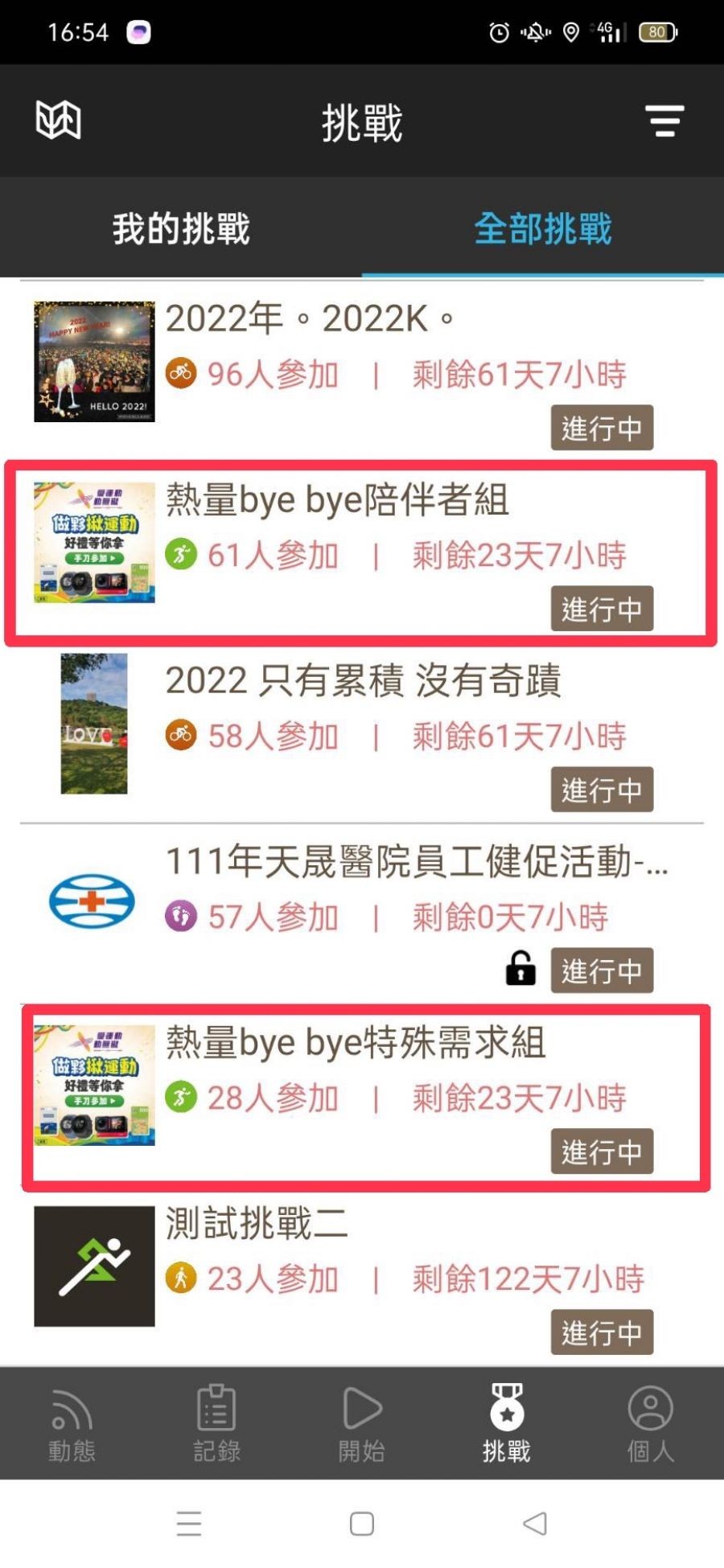Switch to the 記錄 tab
Image resolution: width=724 pixels, height=1568 pixels.
pyautogui.click(x=216, y=1423)
